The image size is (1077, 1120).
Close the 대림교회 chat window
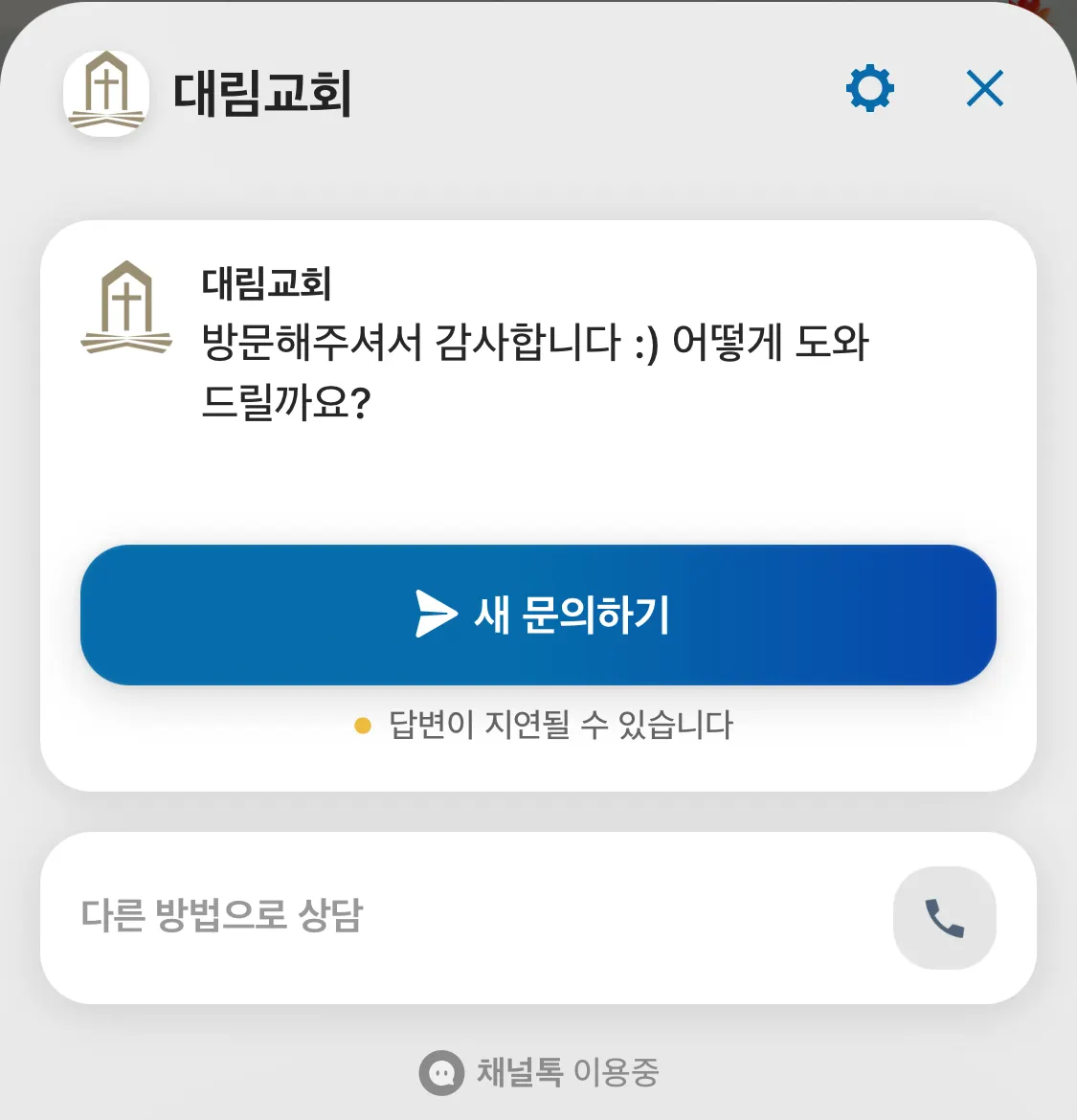pos(984,89)
